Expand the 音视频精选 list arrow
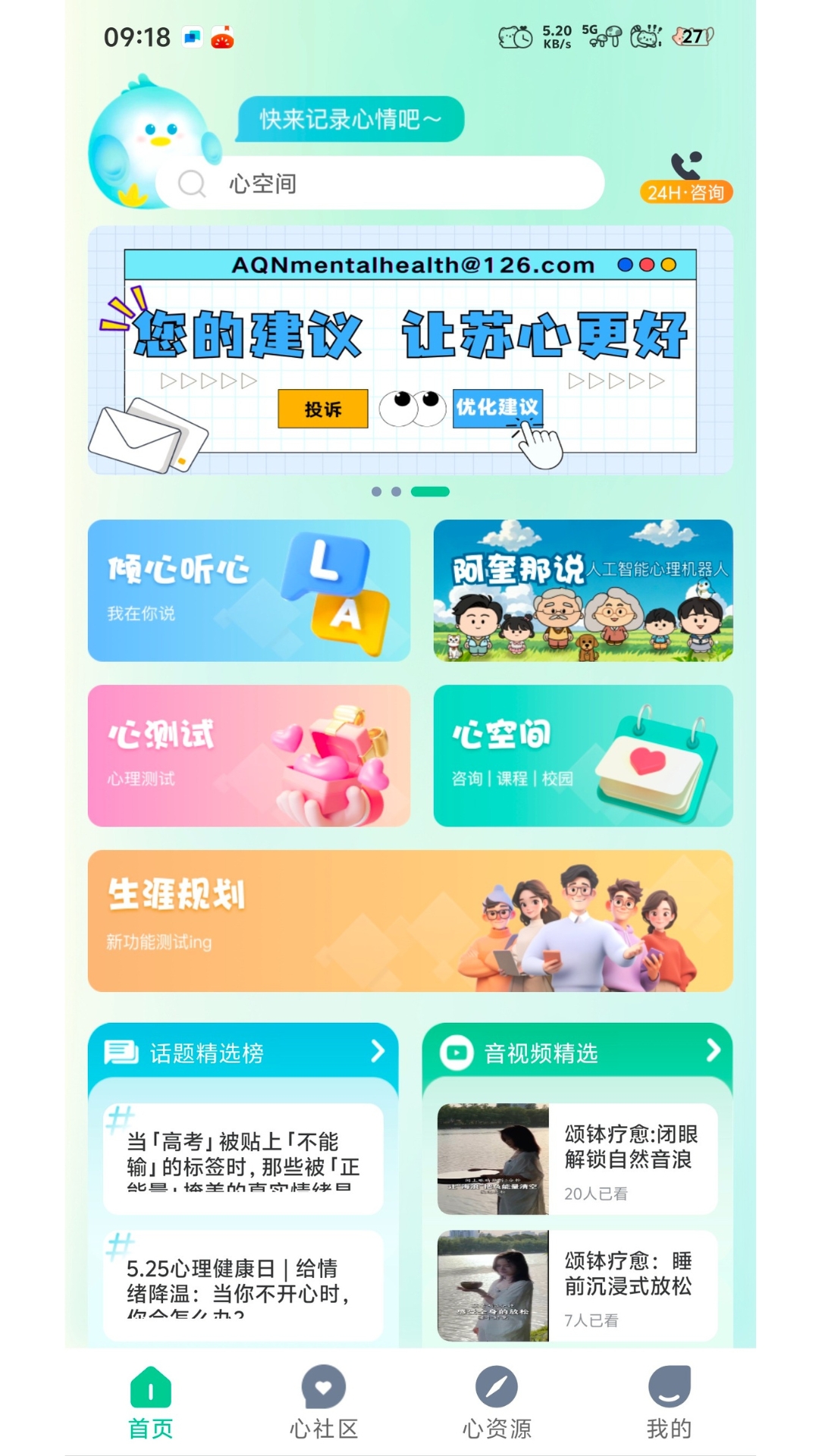Image resolution: width=819 pixels, height=1456 pixels. click(713, 1050)
